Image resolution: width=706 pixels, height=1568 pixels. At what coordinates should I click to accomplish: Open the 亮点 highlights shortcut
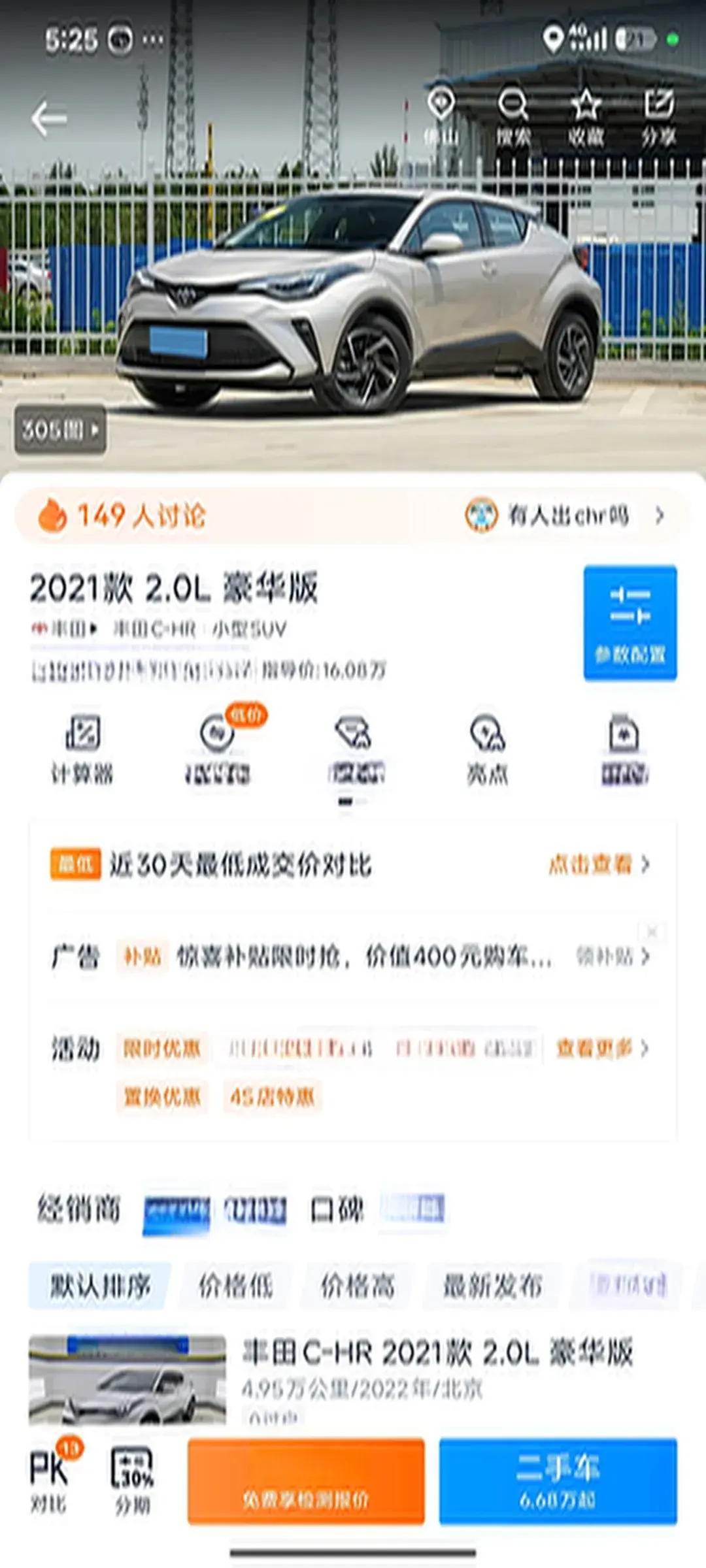(x=487, y=749)
